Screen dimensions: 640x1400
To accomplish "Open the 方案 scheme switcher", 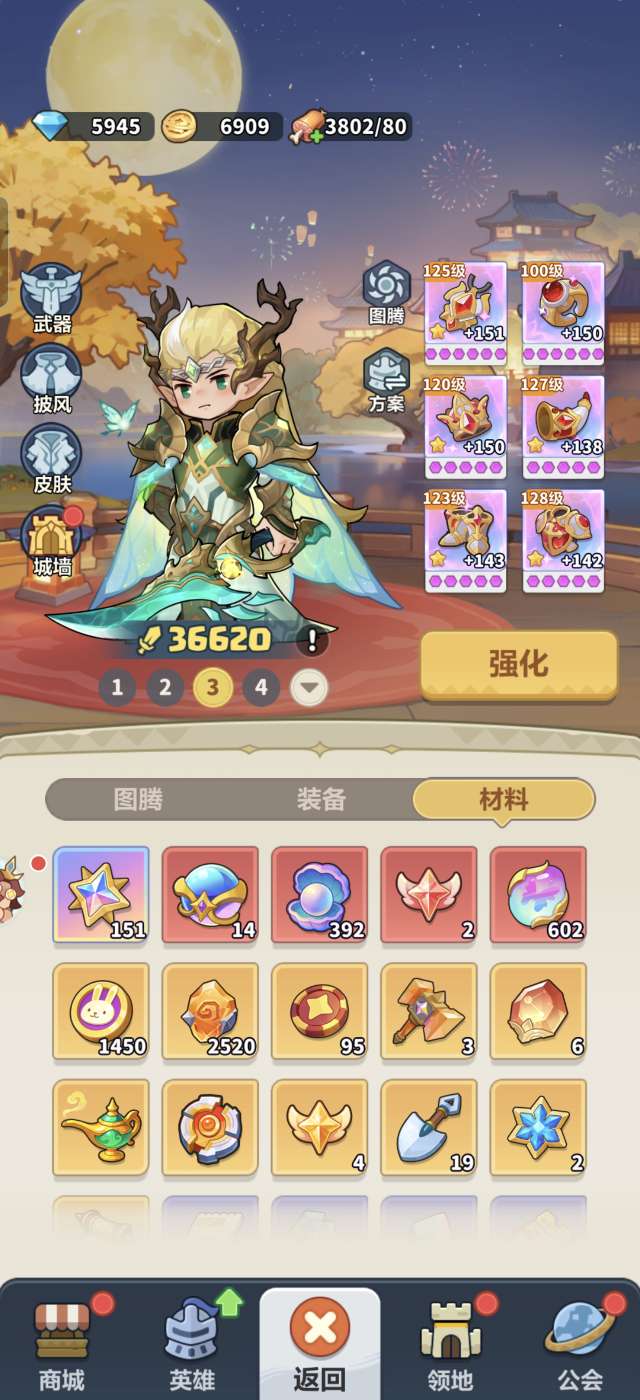I will tap(386, 378).
